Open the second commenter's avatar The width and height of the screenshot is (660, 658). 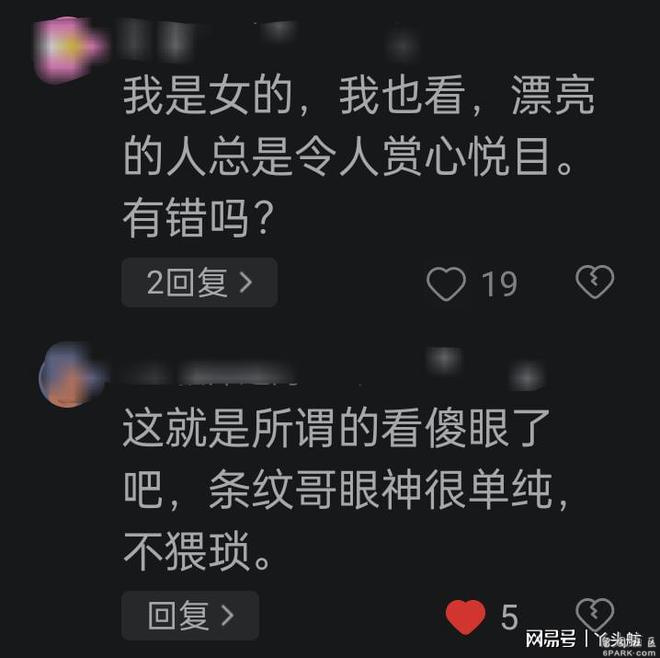(x=68, y=375)
